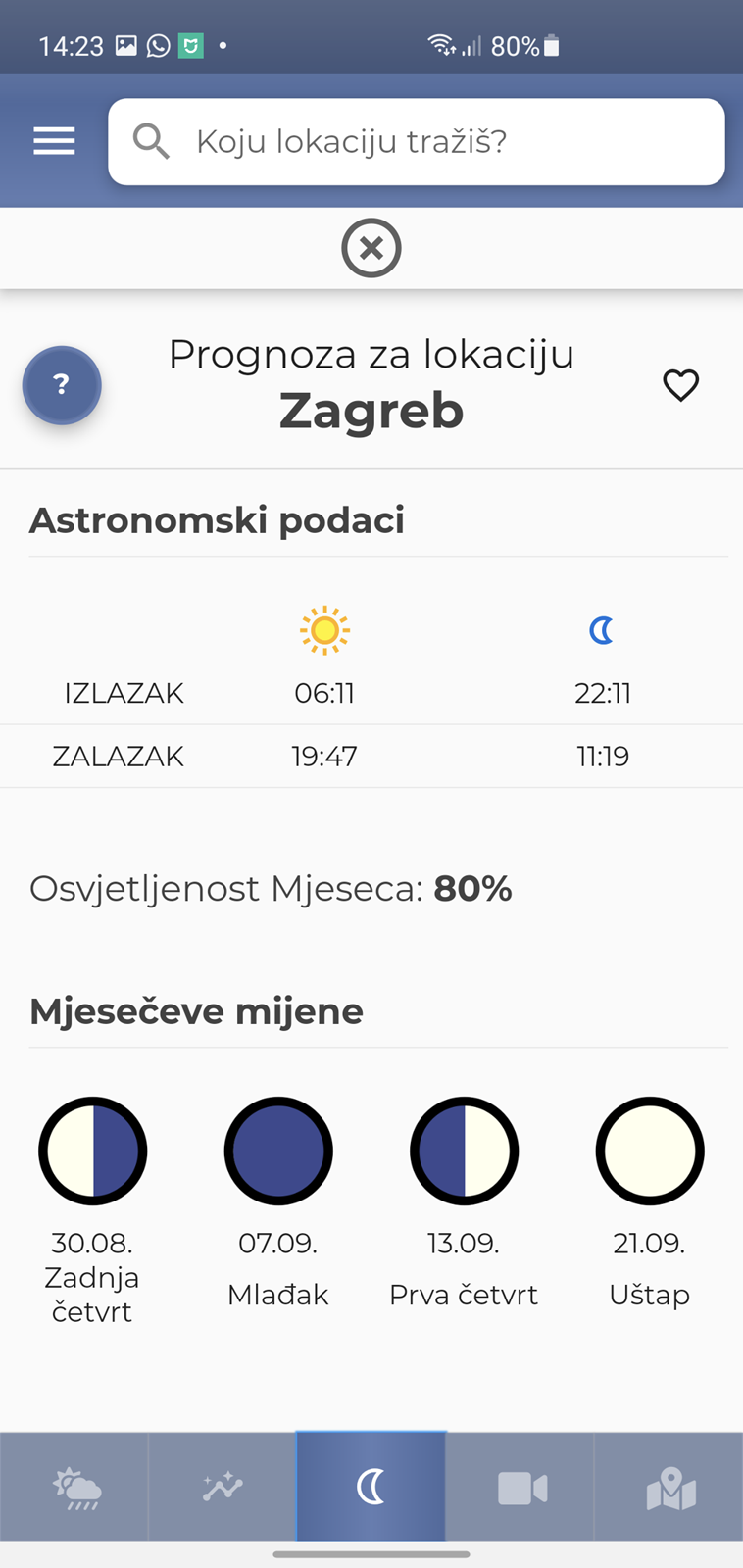Viewport: 743px width, 1568px height.
Task: Open the map tab
Action: tap(669, 1487)
